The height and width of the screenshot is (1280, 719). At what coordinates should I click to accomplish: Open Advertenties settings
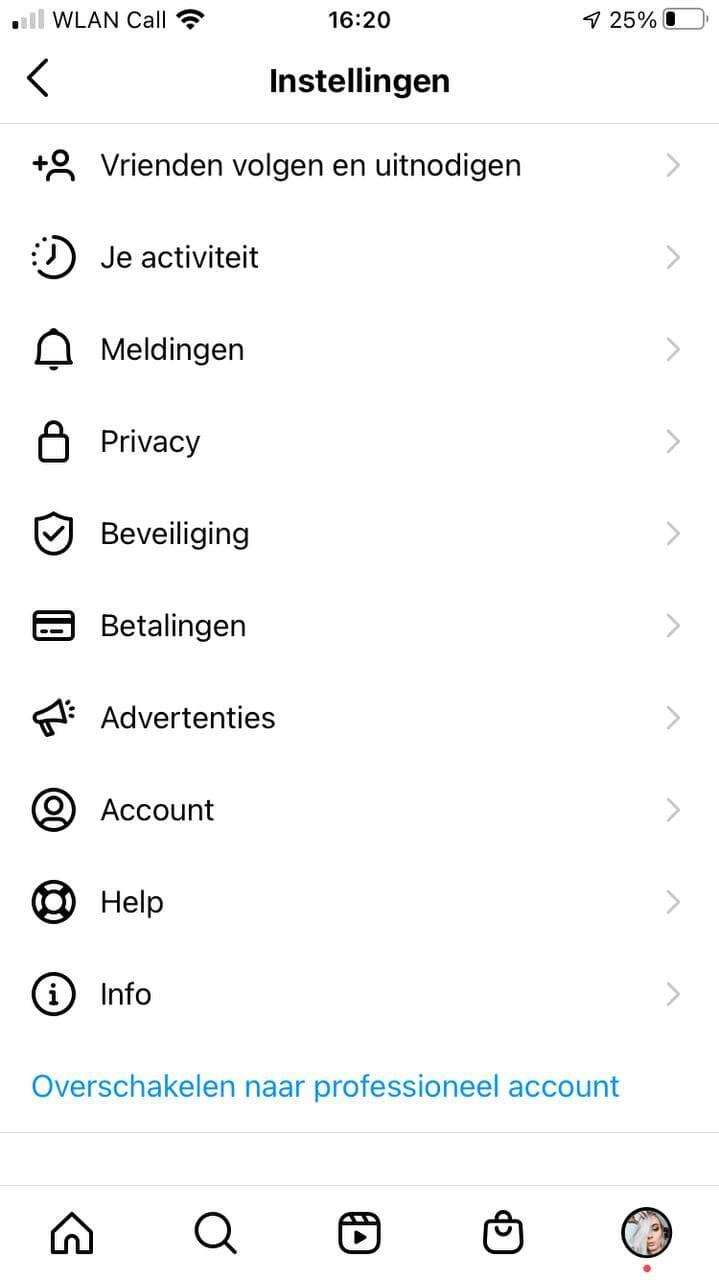tap(188, 718)
